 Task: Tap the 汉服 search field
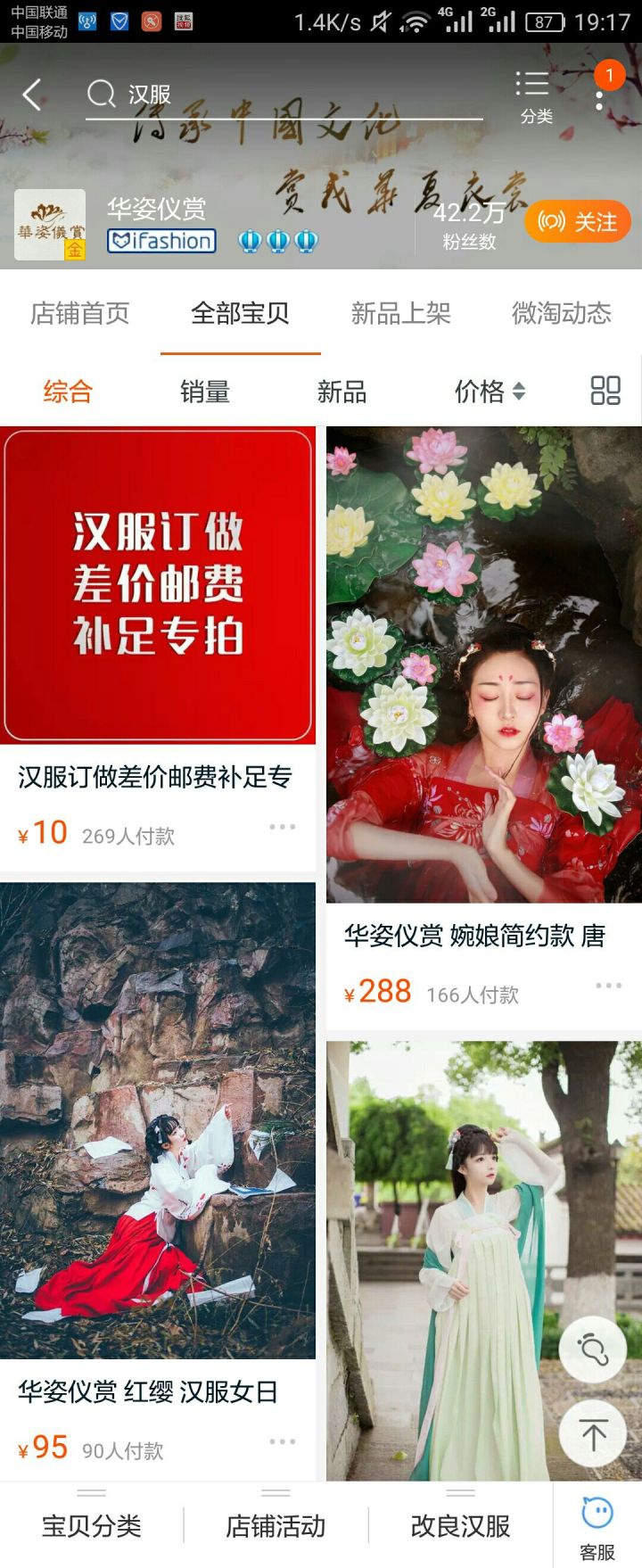[x=284, y=95]
